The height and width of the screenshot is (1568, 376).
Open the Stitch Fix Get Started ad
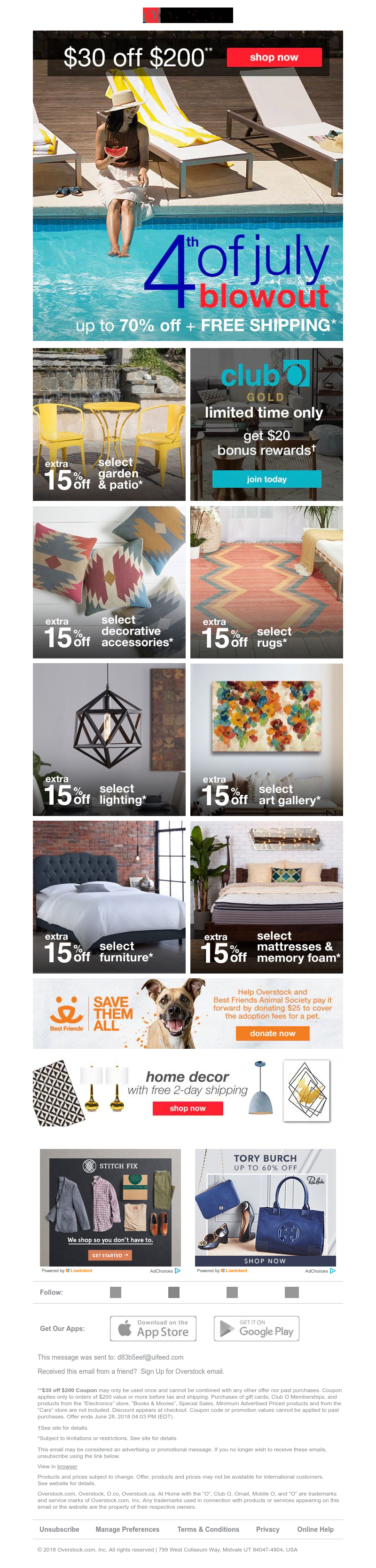click(x=110, y=1254)
